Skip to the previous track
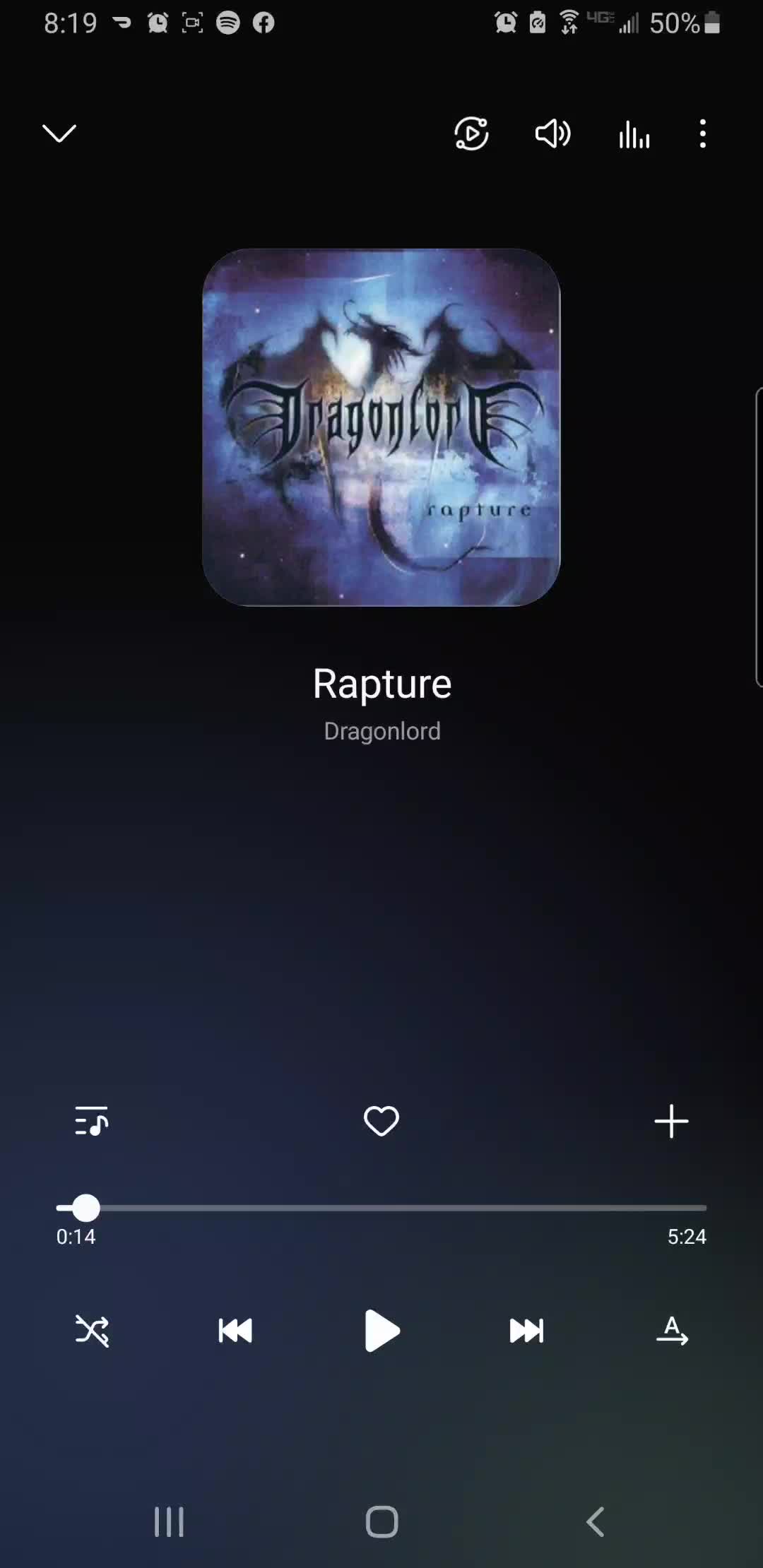This screenshot has width=763, height=1568. pos(235,1331)
